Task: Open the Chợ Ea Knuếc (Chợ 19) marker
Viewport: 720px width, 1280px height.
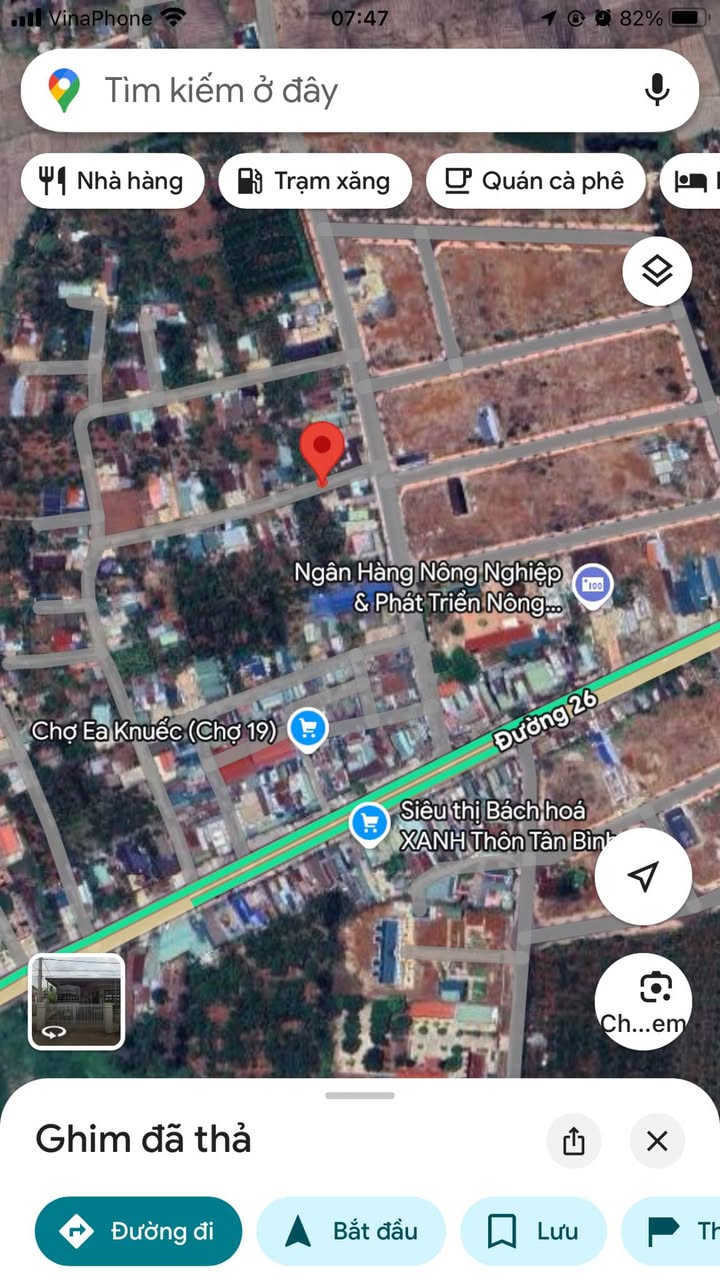Action: tap(308, 728)
